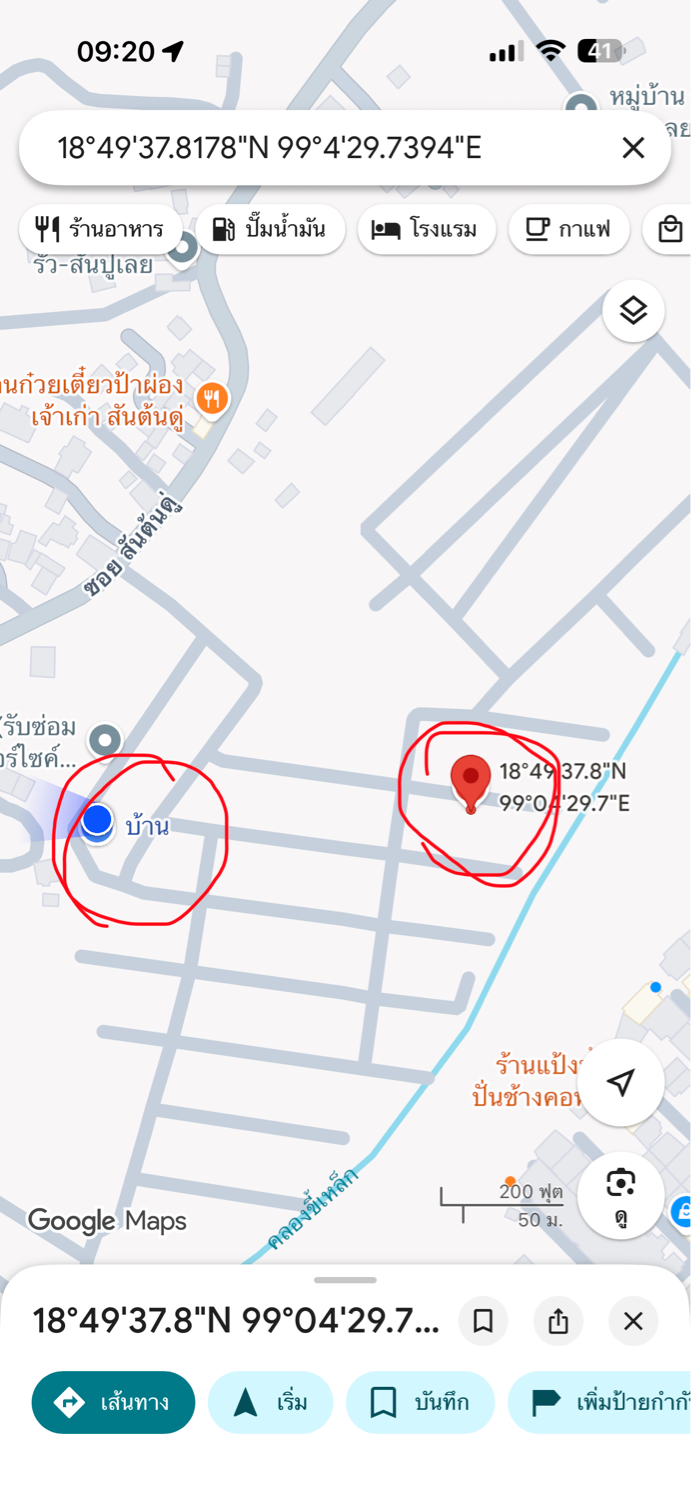Viewport: 691px width, 1500px height.
Task: Share the dropped pin location
Action: pyautogui.click(x=558, y=1321)
